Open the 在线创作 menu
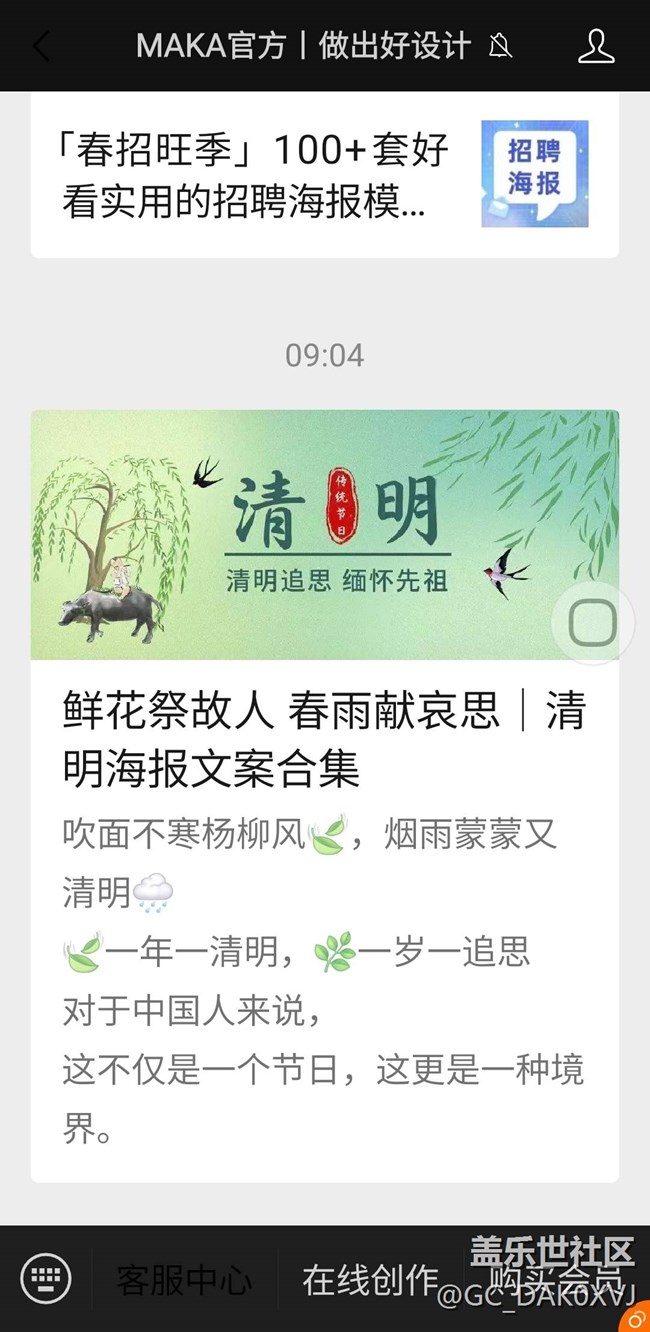Screen dimensions: 650x1332 click(x=371, y=1279)
